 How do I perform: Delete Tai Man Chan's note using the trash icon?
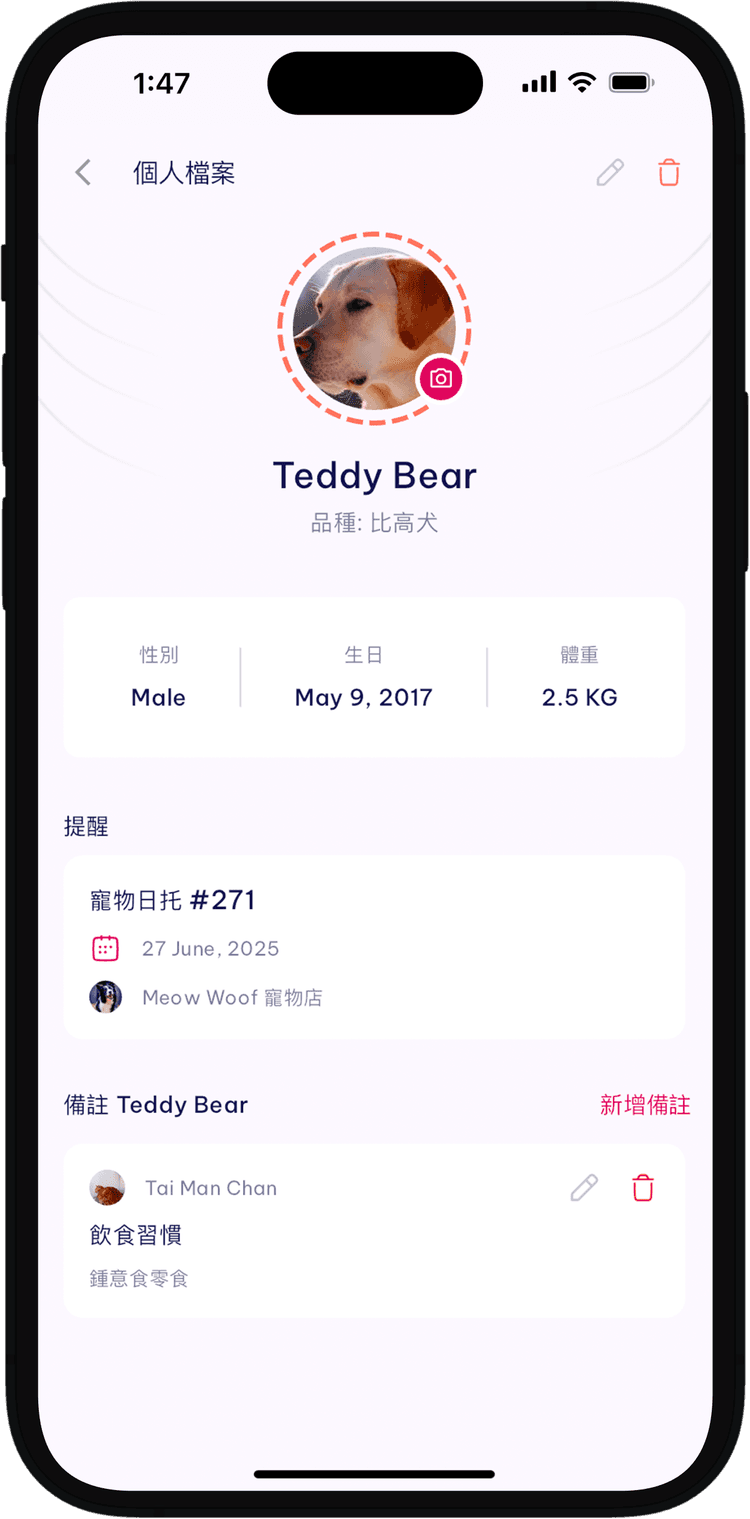[x=642, y=1187]
